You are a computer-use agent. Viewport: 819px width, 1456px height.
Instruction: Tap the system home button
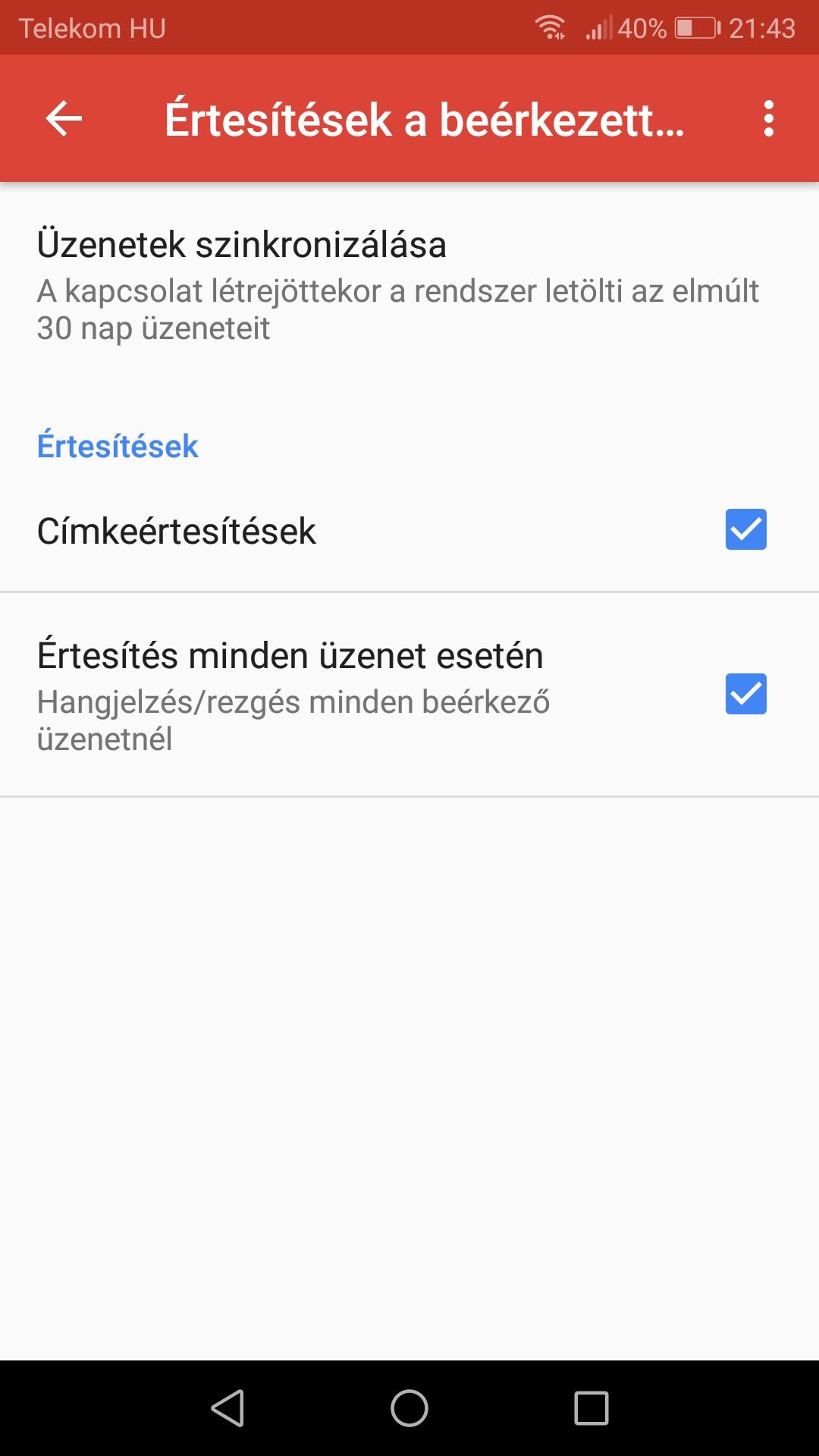point(409,1408)
